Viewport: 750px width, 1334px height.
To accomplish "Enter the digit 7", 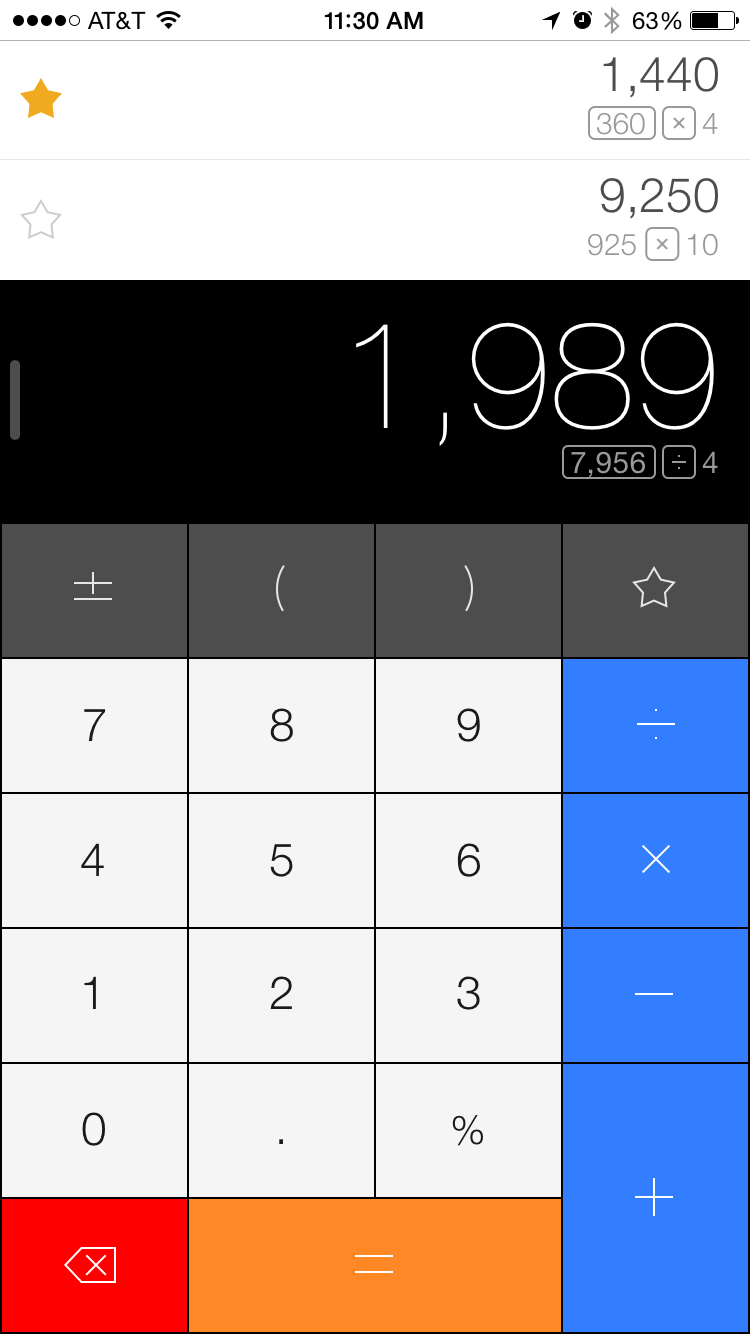I will tap(94, 725).
